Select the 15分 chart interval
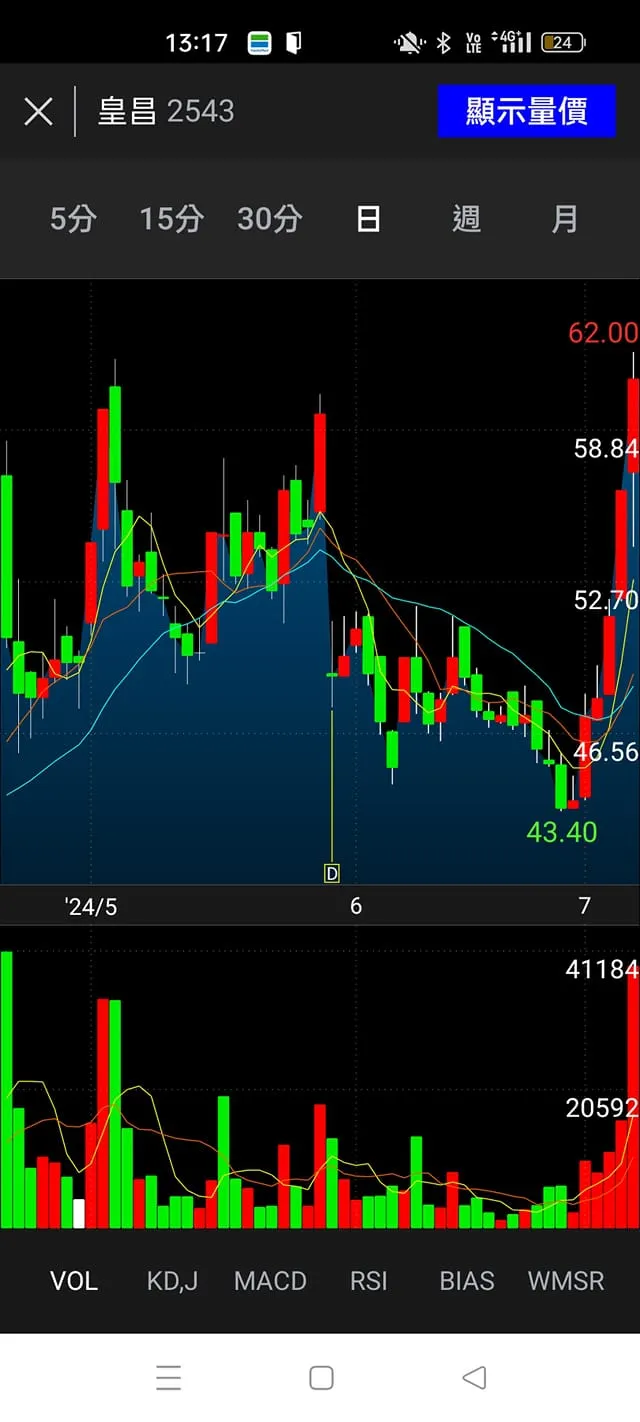The width and height of the screenshot is (640, 1422). [x=171, y=219]
